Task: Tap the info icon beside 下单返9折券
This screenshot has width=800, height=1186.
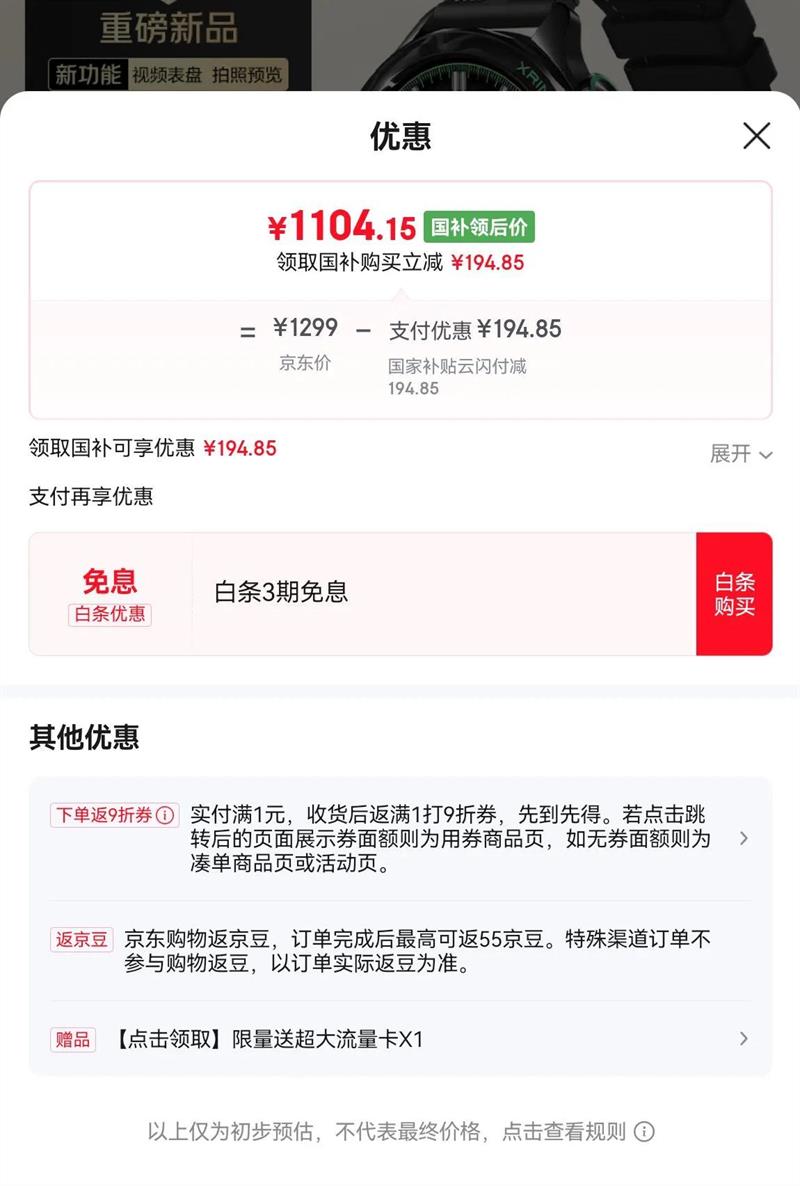Action: coord(165,815)
